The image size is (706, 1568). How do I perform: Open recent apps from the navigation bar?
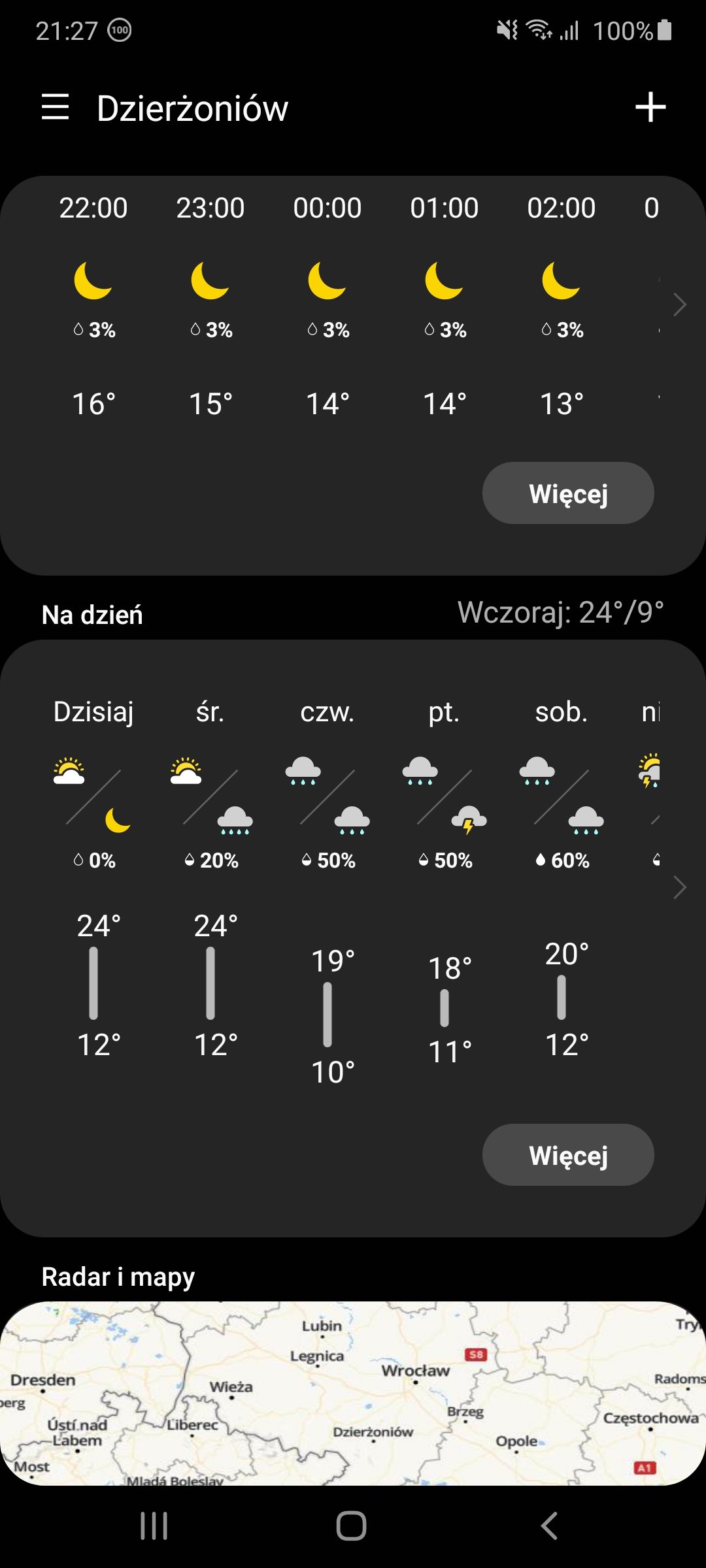click(x=154, y=1526)
